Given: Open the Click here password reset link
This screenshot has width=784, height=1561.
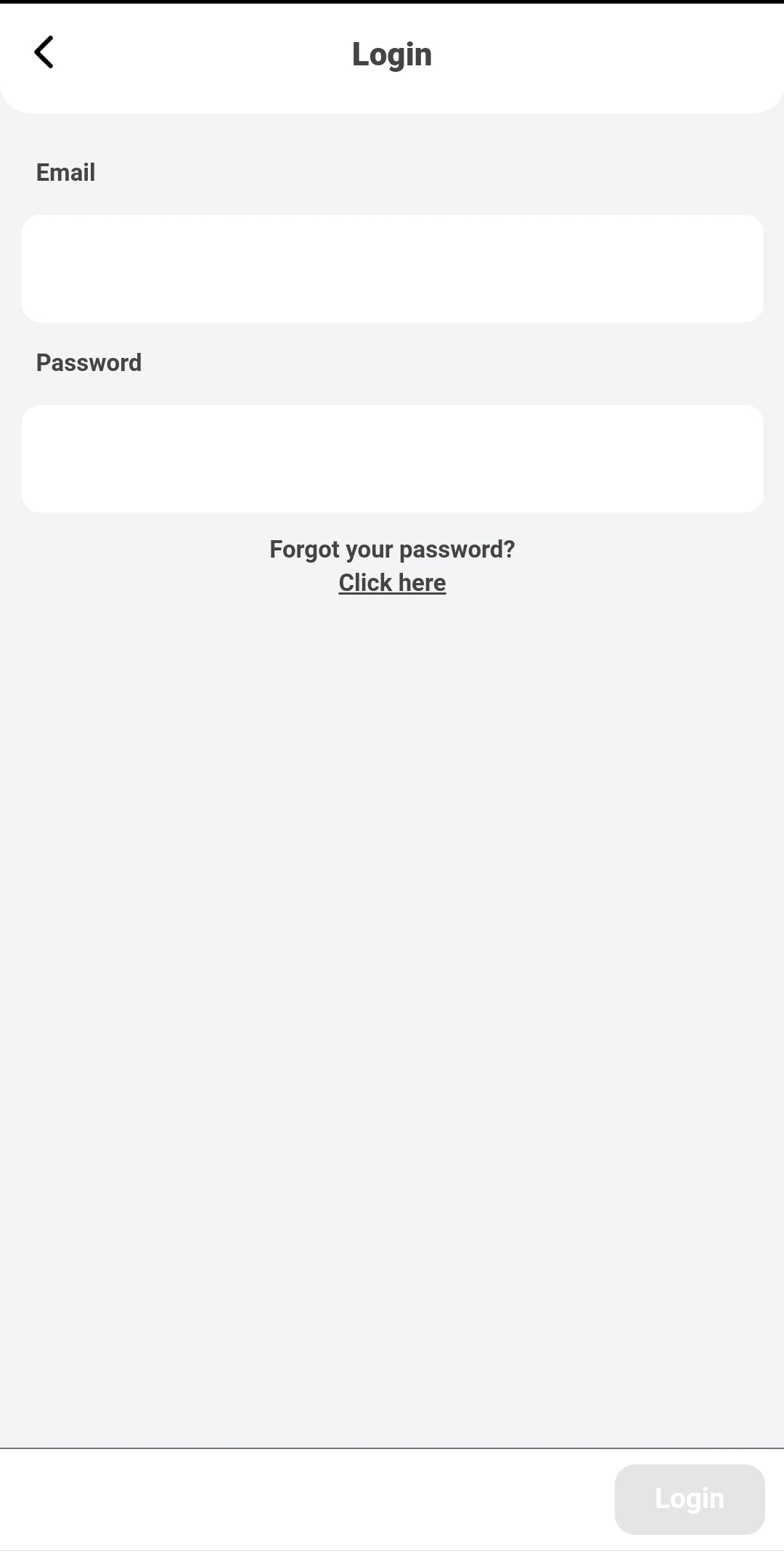Looking at the screenshot, I should click(392, 583).
